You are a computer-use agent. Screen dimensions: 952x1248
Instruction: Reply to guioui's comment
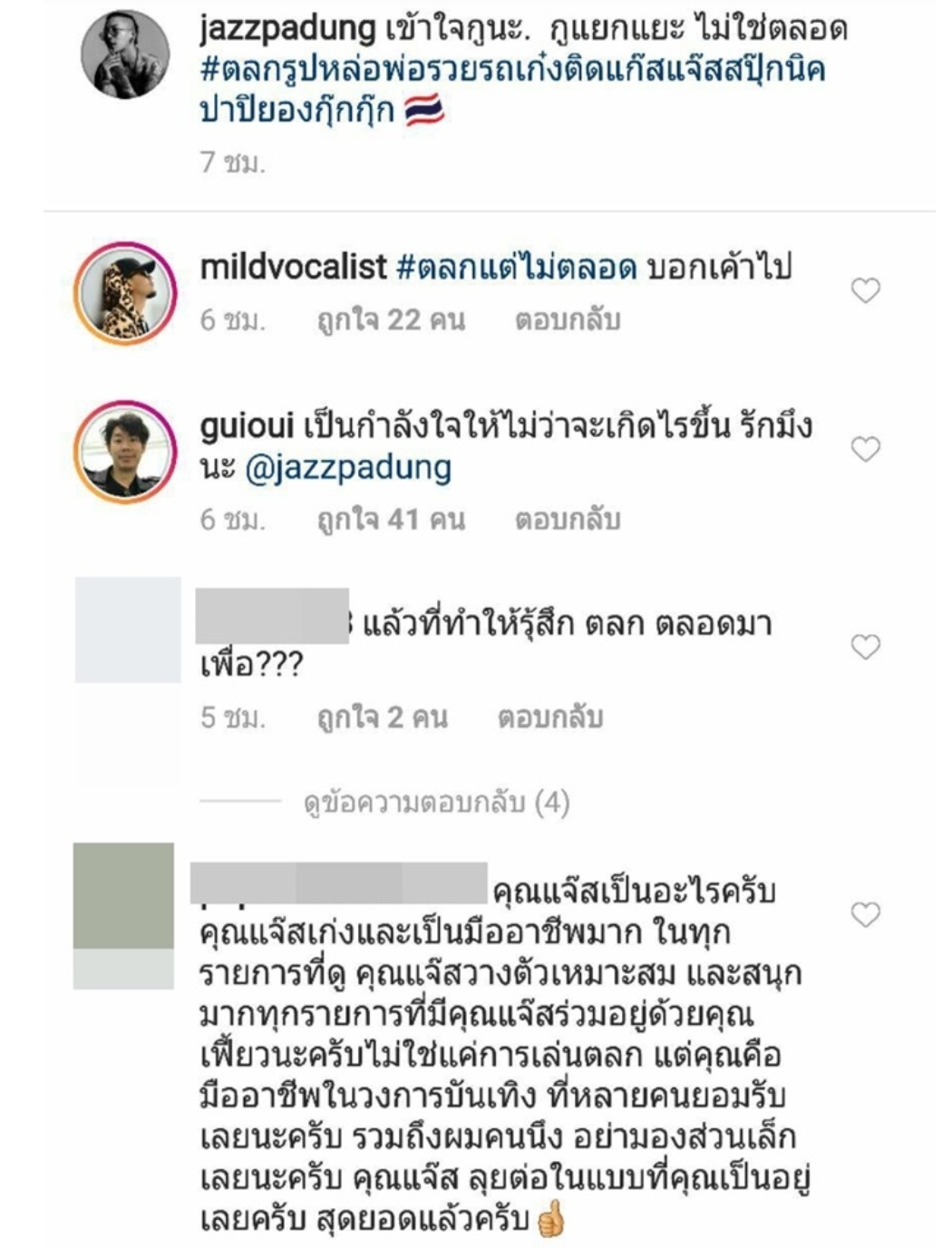(x=567, y=520)
